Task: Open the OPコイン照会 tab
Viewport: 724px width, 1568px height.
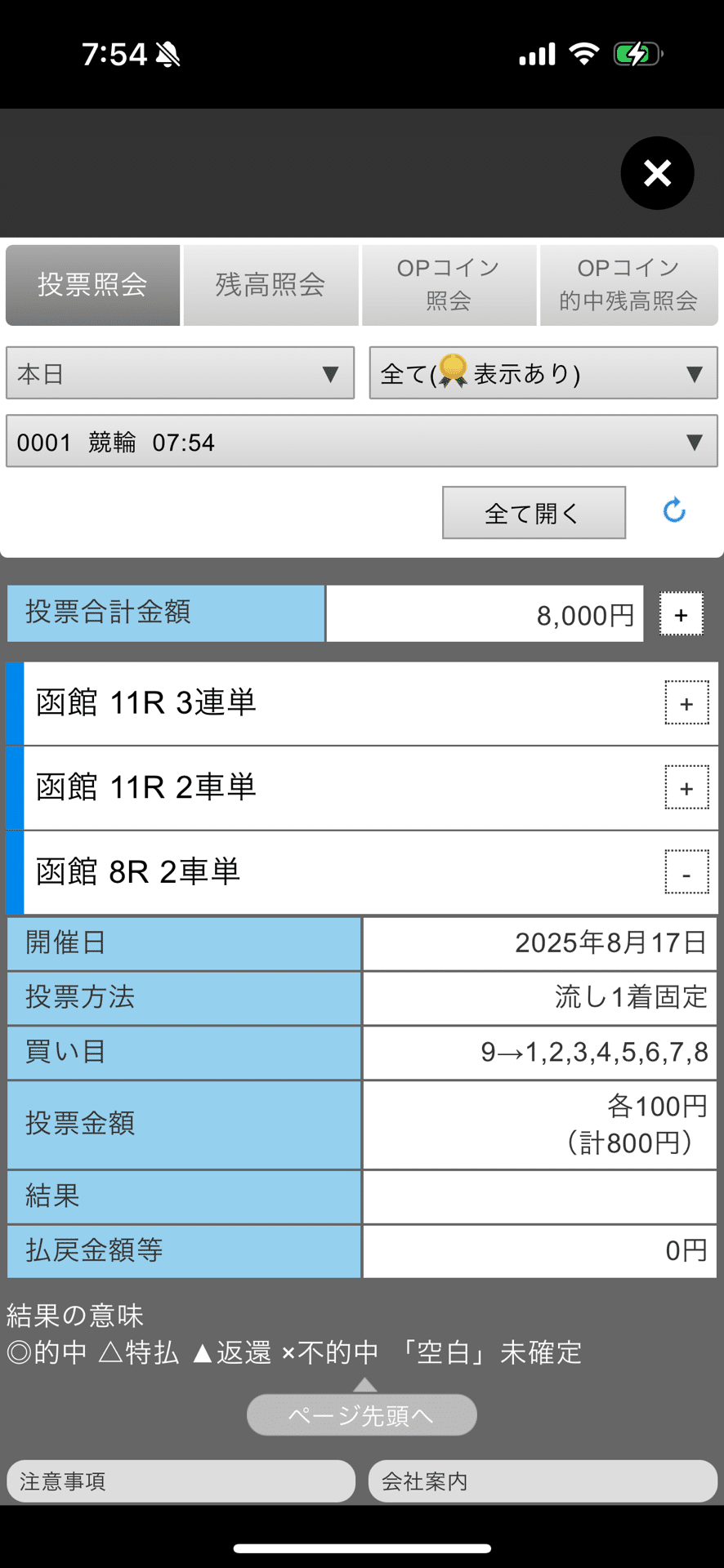Action: pyautogui.click(x=449, y=285)
